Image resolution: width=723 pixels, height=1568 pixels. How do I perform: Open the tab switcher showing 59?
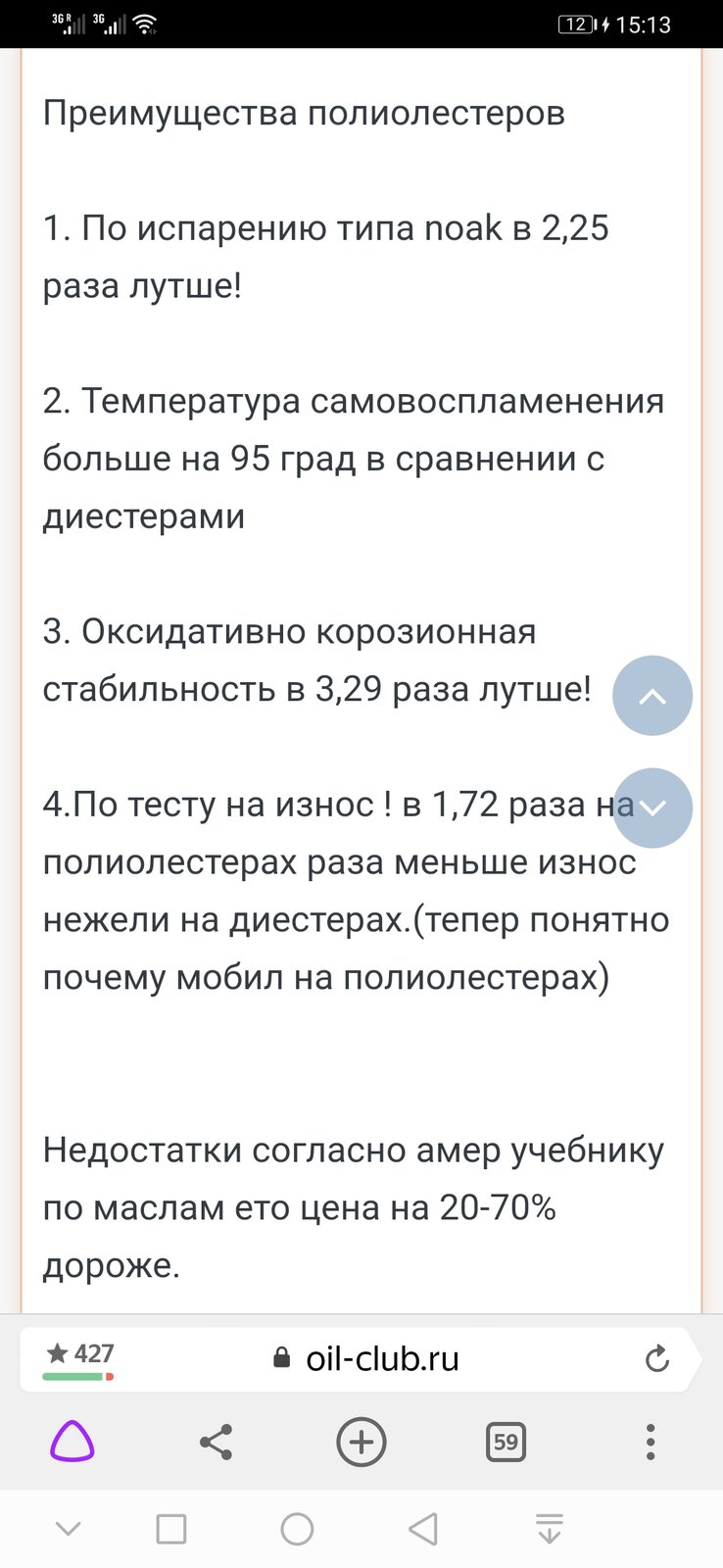coord(506,1442)
